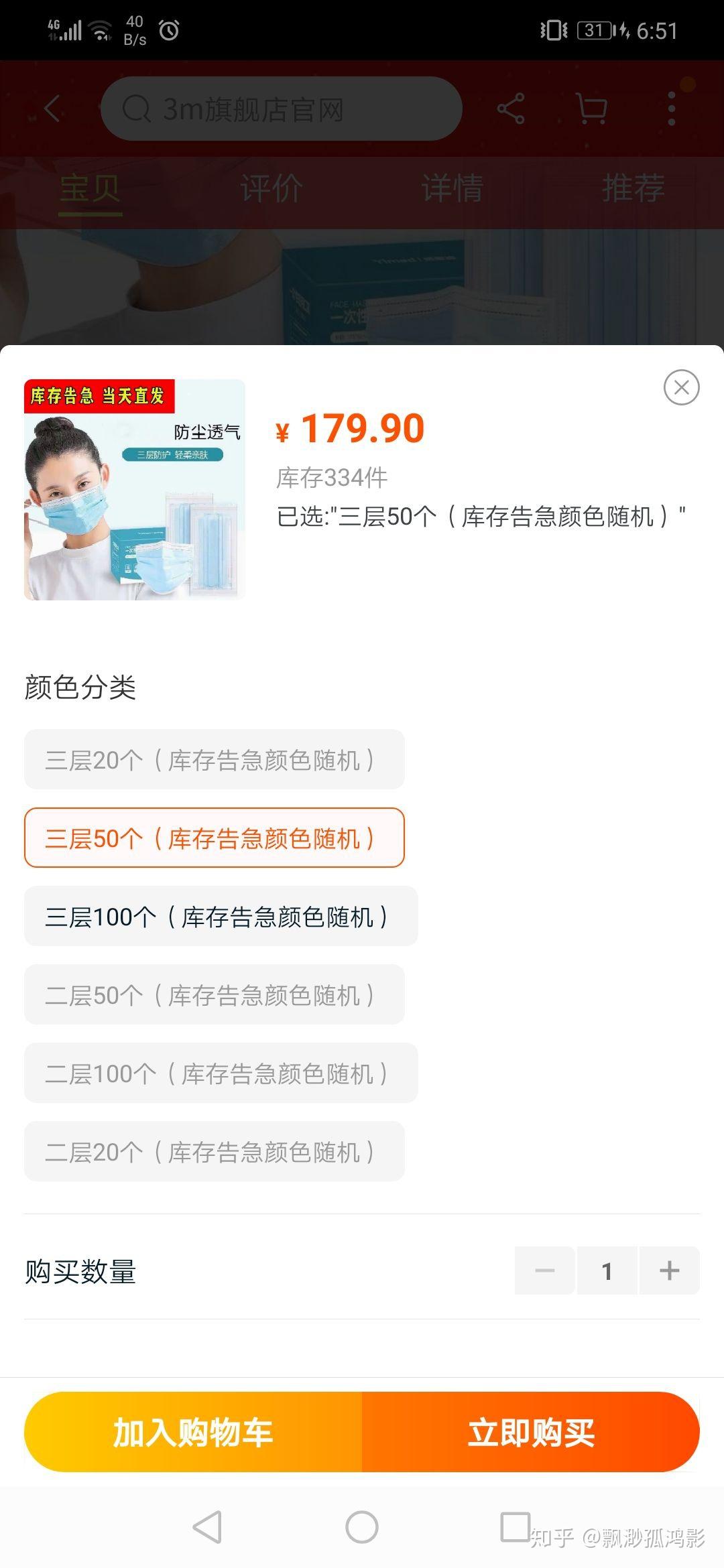This screenshot has height=1568, width=724.
Task: Add item to cart with 加入购物车
Action: [x=193, y=1432]
